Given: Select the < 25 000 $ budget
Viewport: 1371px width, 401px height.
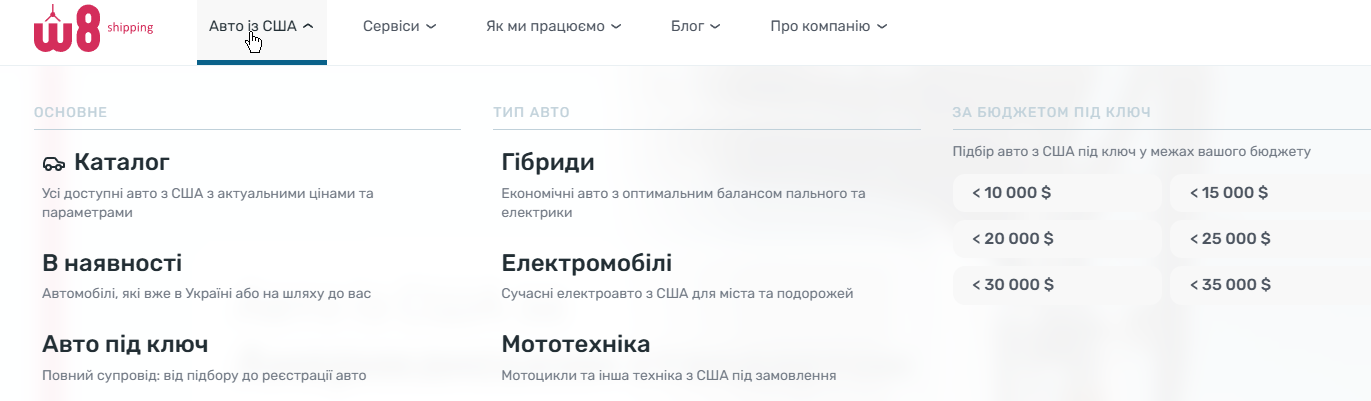Looking at the screenshot, I should pos(1270,239).
